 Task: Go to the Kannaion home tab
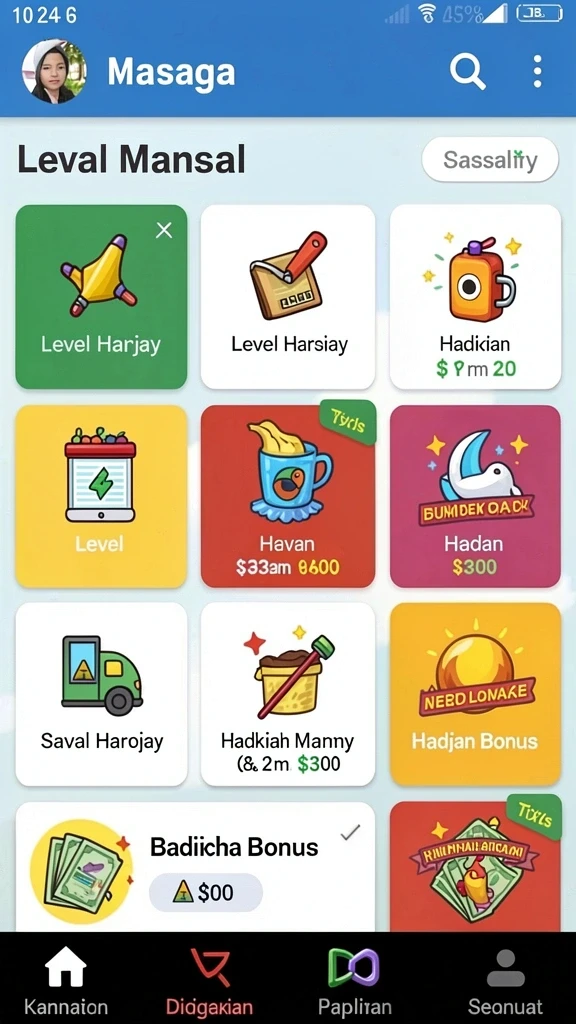coord(66,978)
